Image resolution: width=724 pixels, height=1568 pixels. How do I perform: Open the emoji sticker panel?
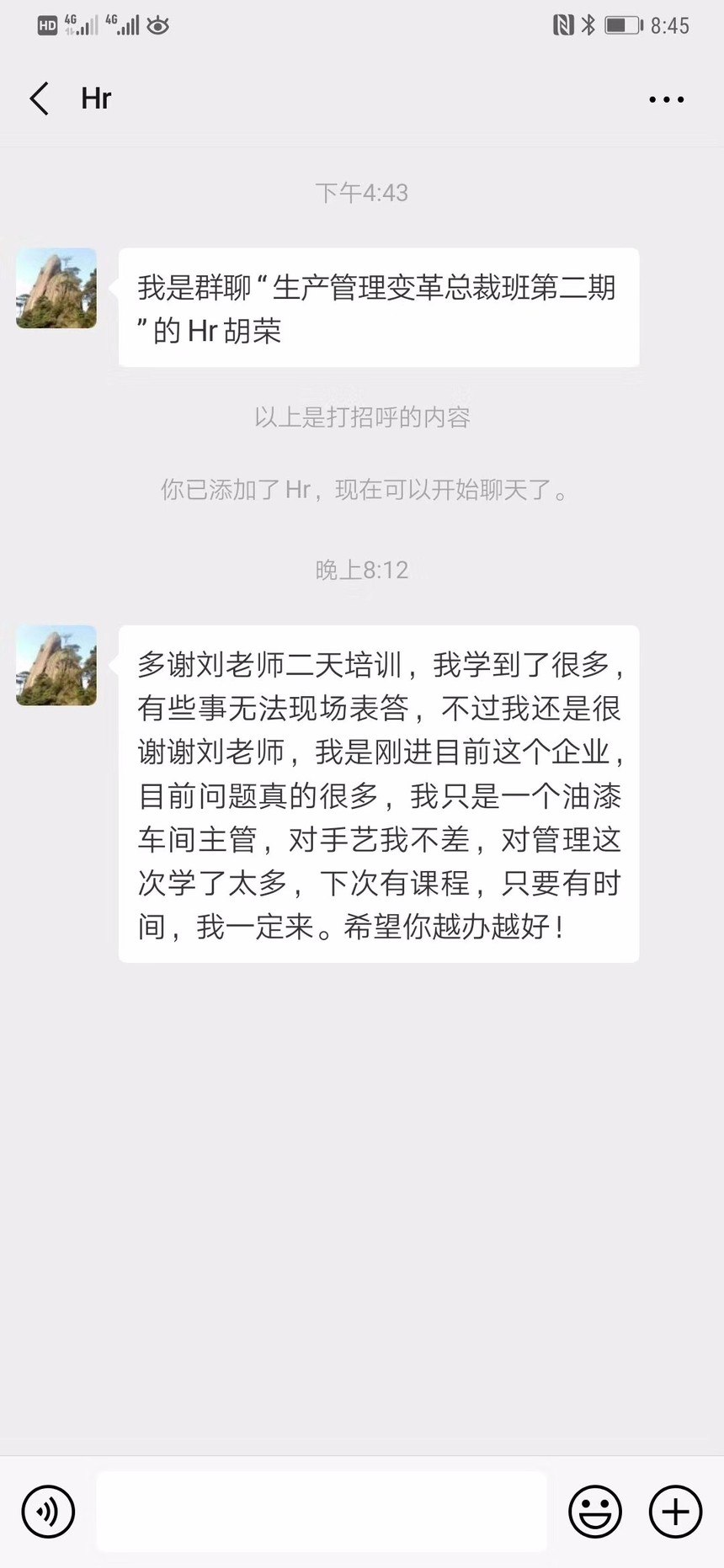tap(595, 1512)
